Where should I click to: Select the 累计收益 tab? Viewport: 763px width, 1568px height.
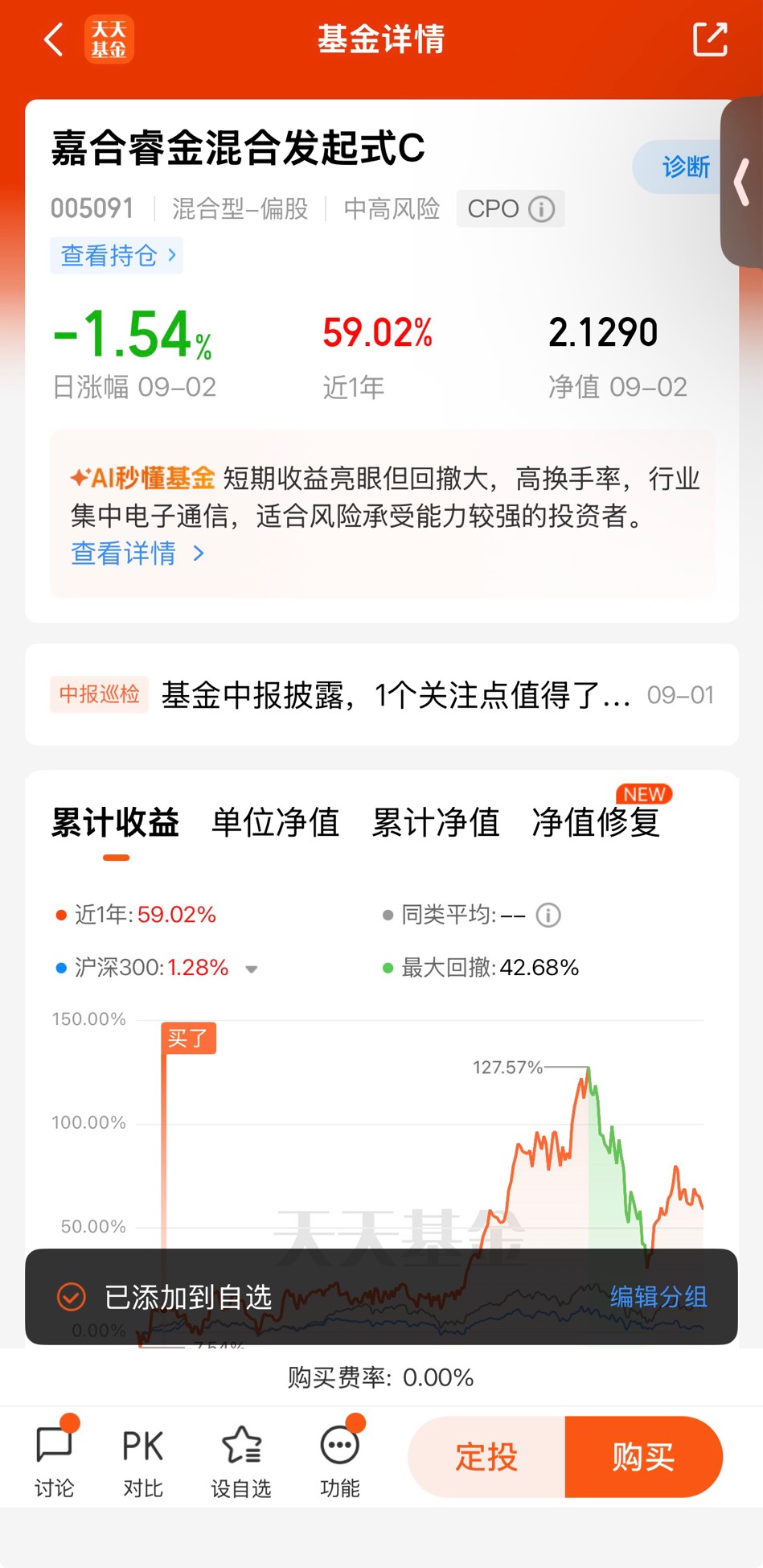116,822
